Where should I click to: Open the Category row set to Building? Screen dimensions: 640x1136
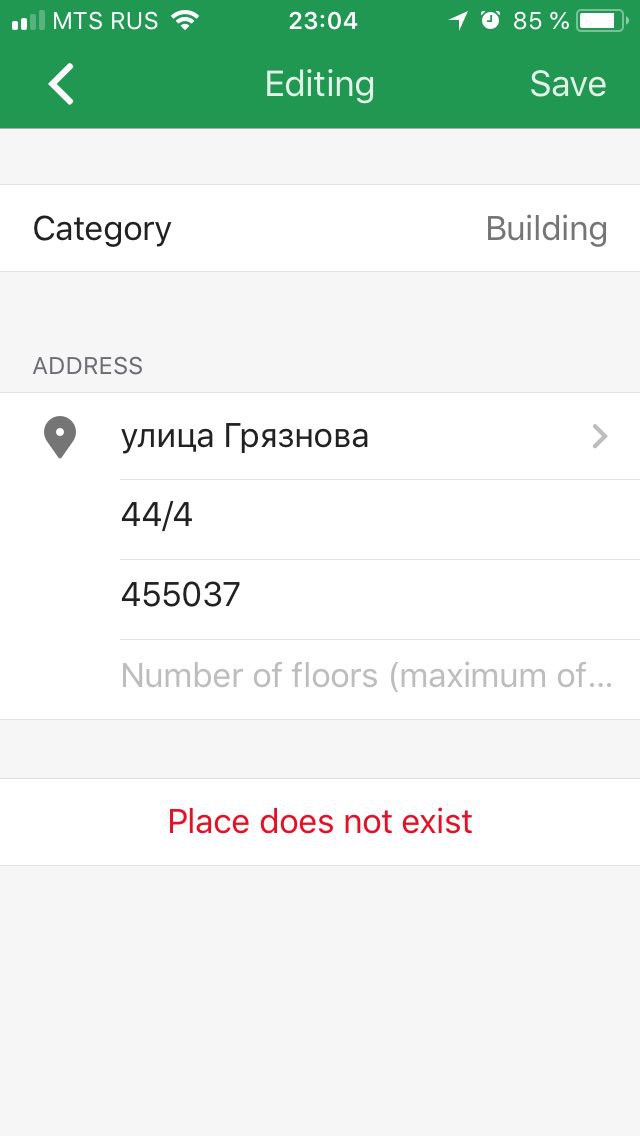(320, 228)
